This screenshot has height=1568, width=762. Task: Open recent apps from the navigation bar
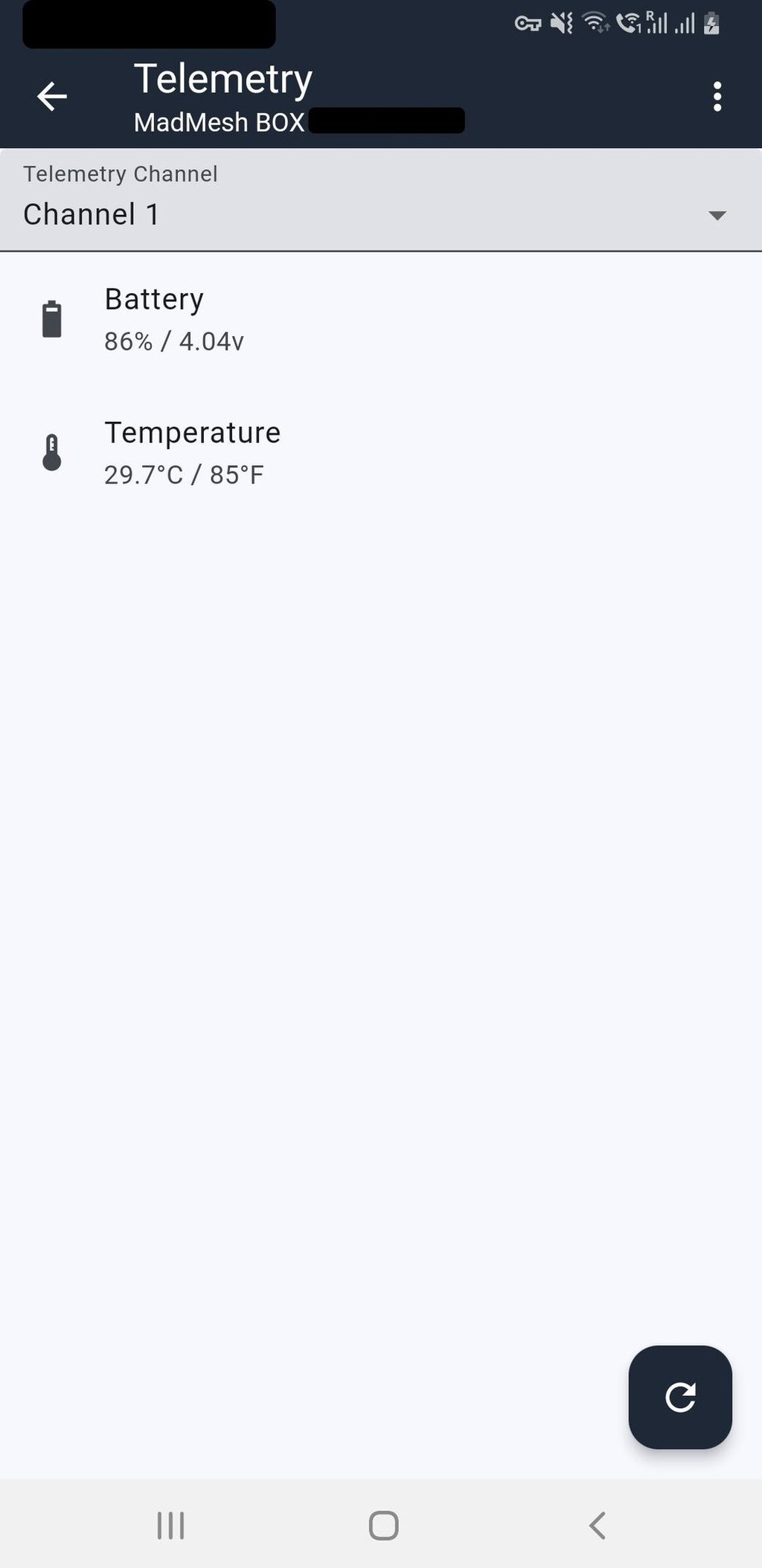170,1526
